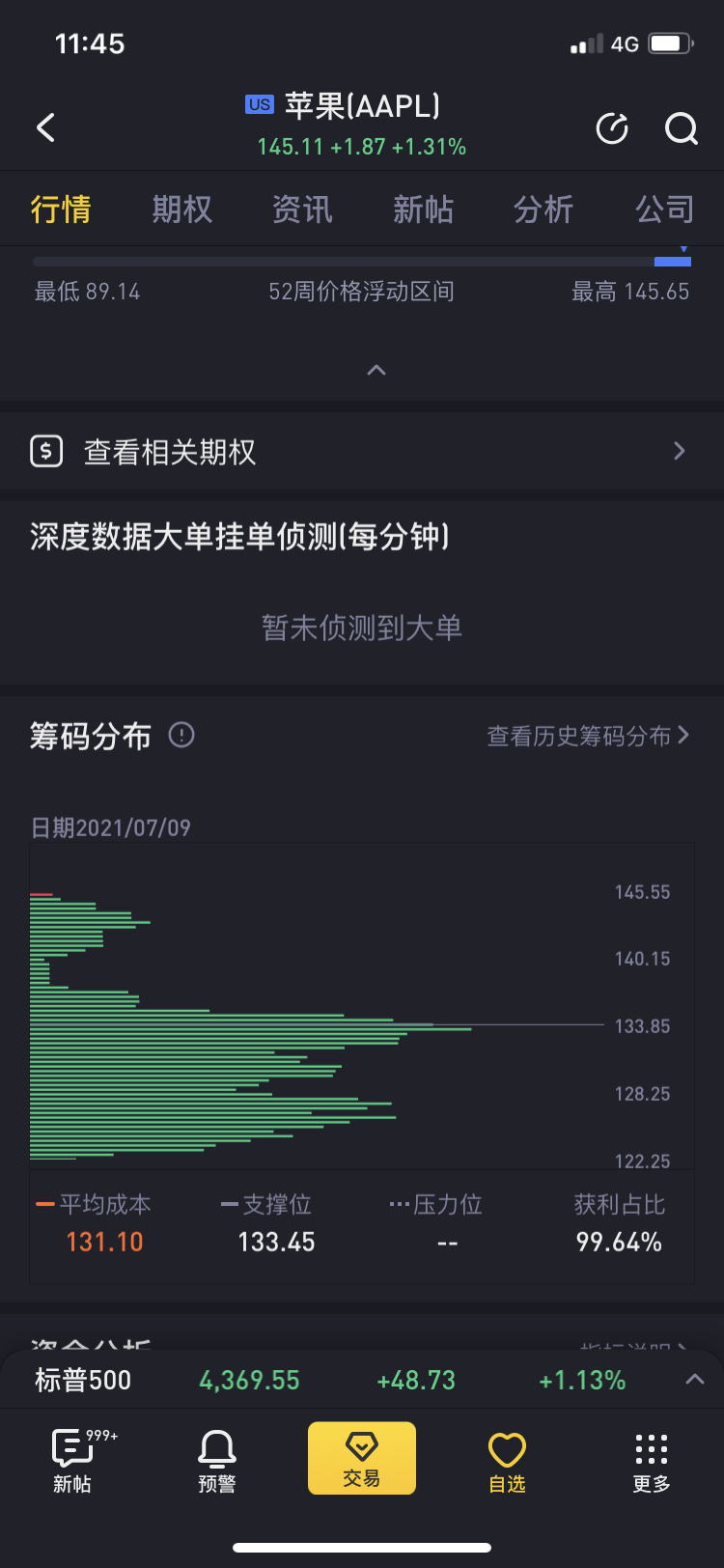Open the search magnifier icon

[681, 127]
